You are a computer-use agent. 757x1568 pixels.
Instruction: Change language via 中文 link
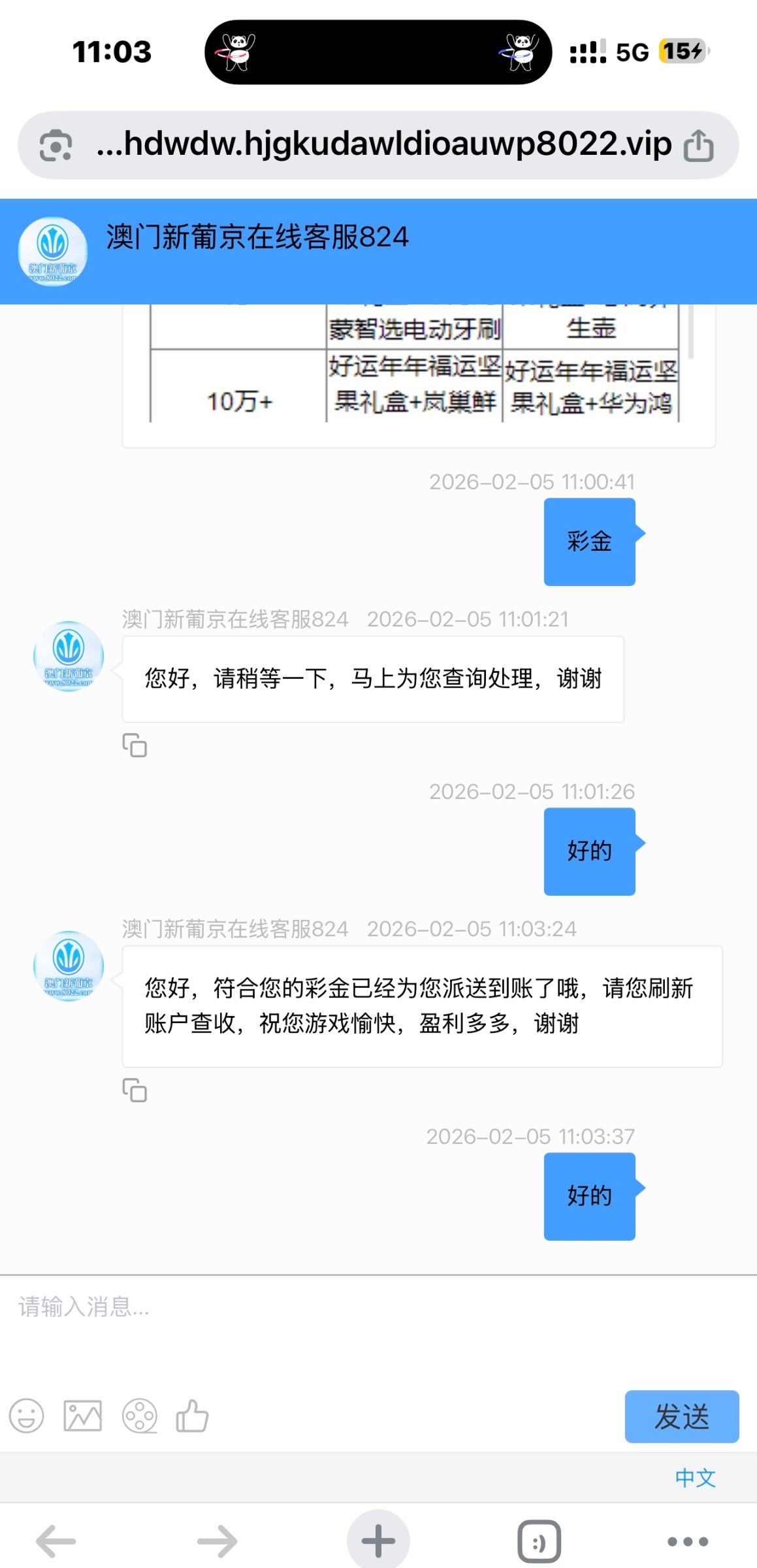coord(695,1478)
